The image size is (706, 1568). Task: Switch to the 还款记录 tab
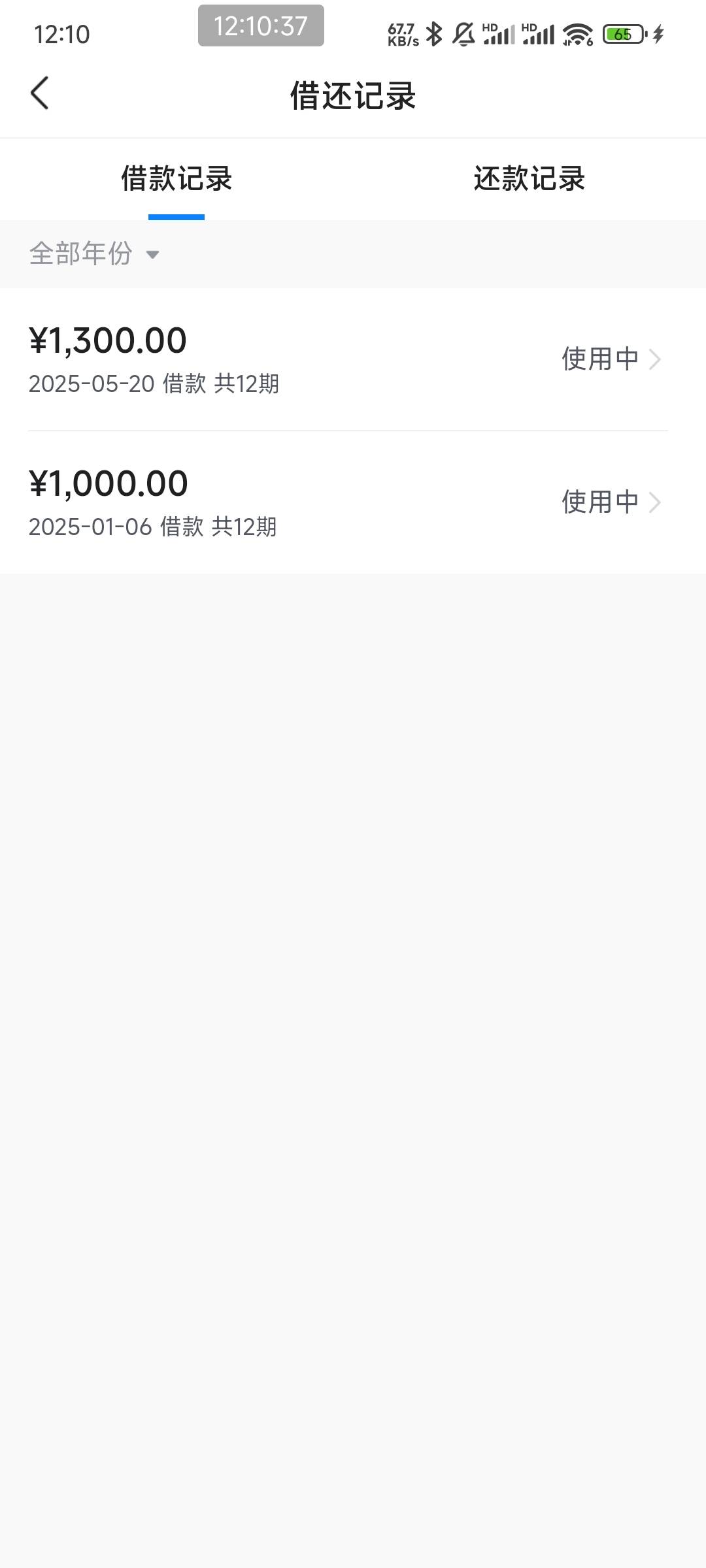point(529,179)
